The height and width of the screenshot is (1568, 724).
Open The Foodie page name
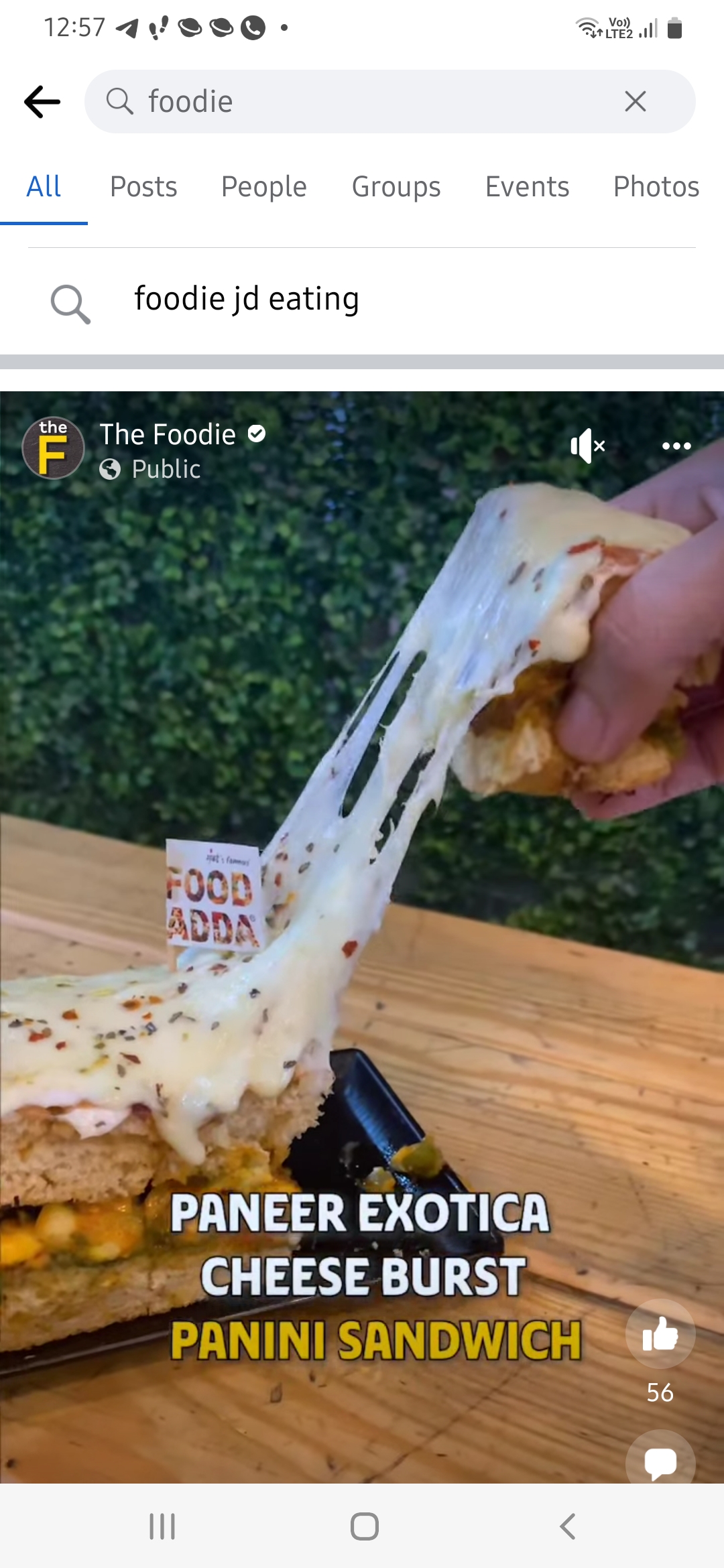[x=168, y=435]
